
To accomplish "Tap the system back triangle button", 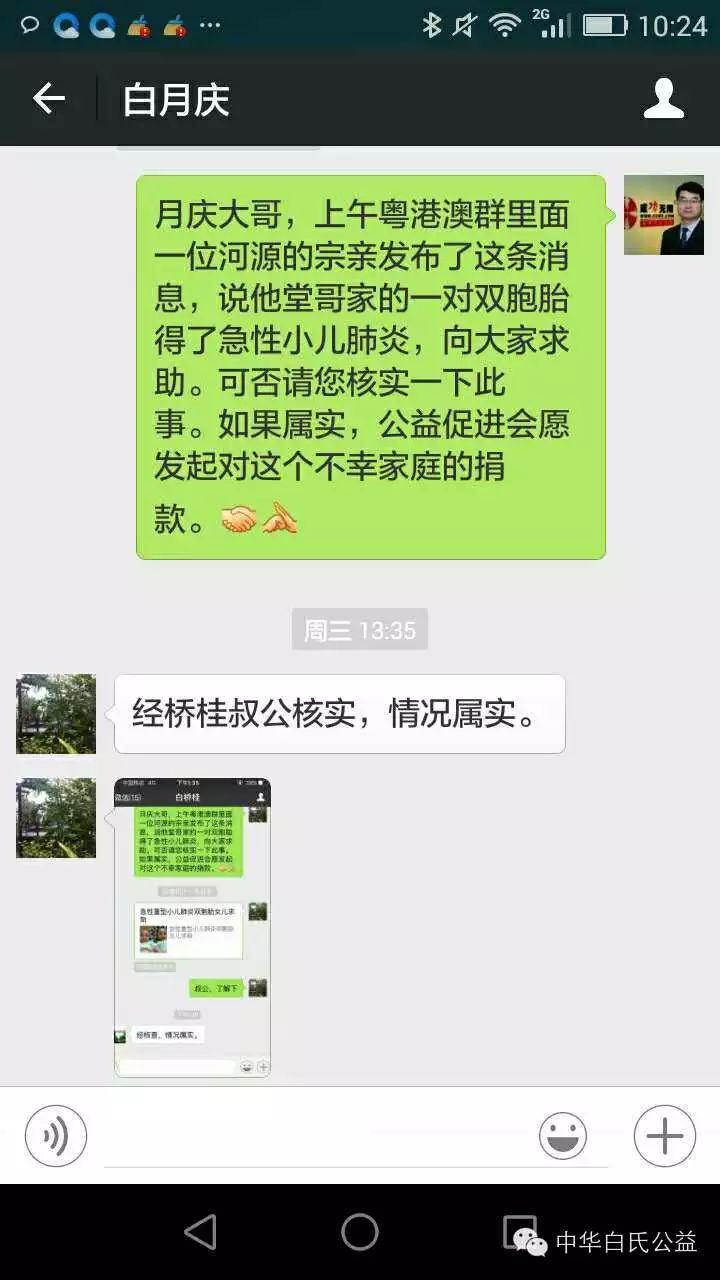I will [201, 1232].
